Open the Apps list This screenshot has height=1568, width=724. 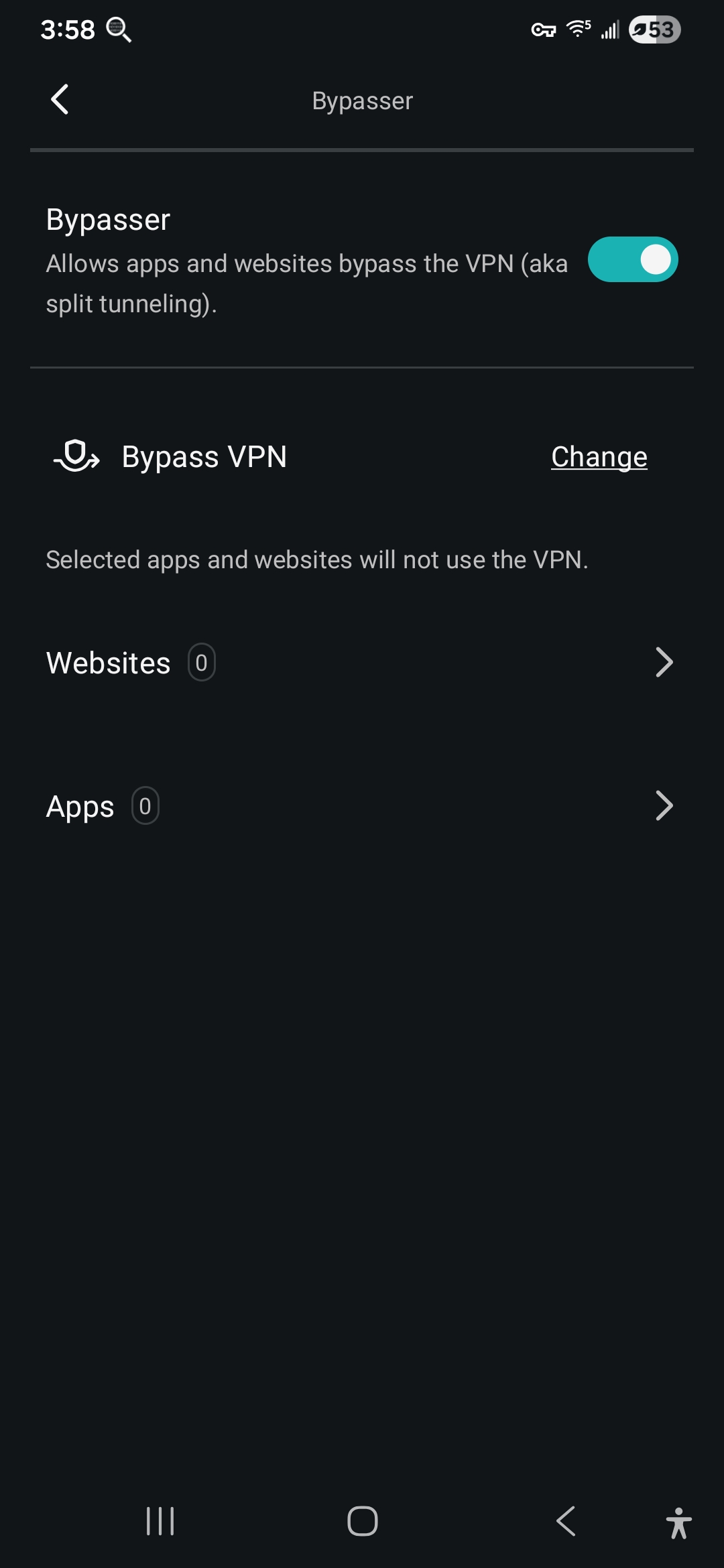point(362,806)
